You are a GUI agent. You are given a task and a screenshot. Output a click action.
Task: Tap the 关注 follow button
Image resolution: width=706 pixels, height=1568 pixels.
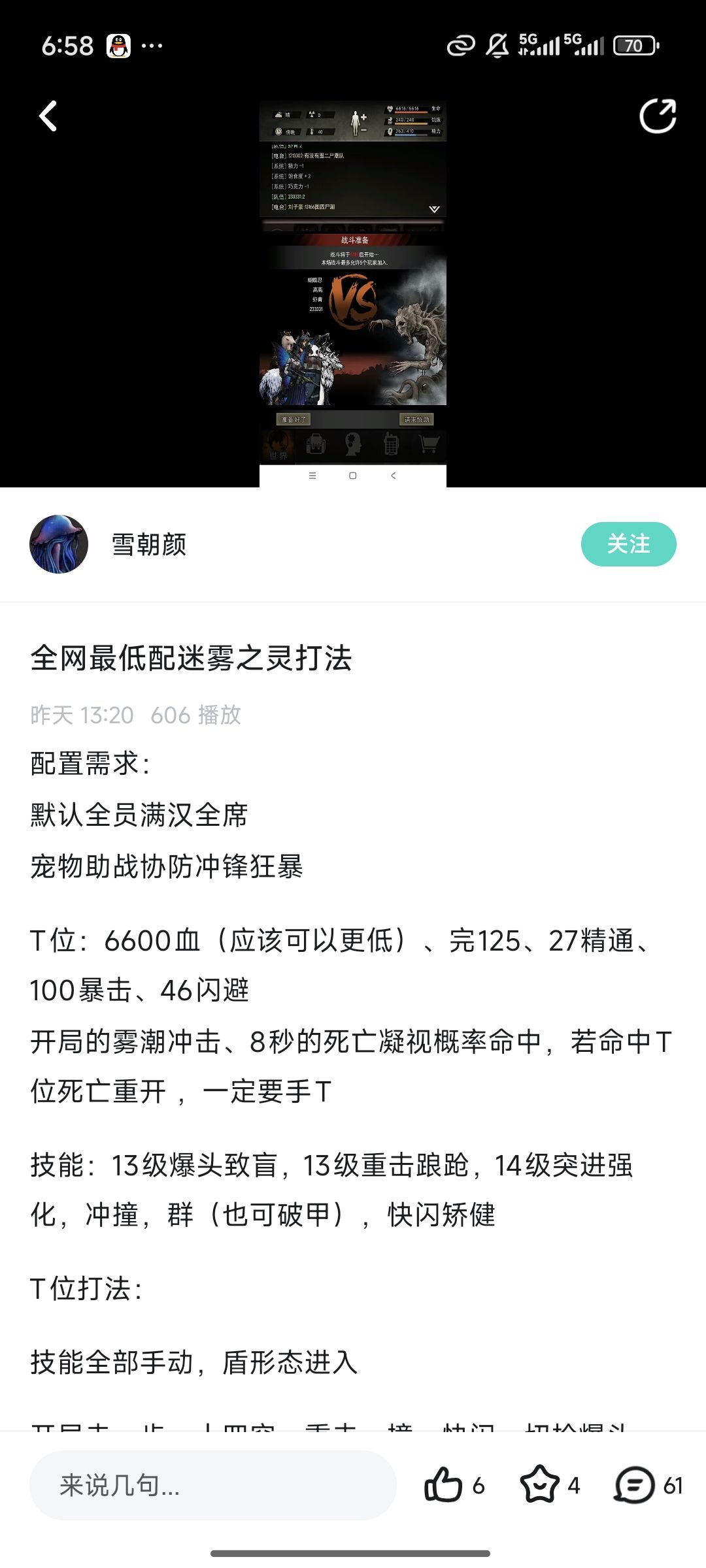(x=628, y=544)
